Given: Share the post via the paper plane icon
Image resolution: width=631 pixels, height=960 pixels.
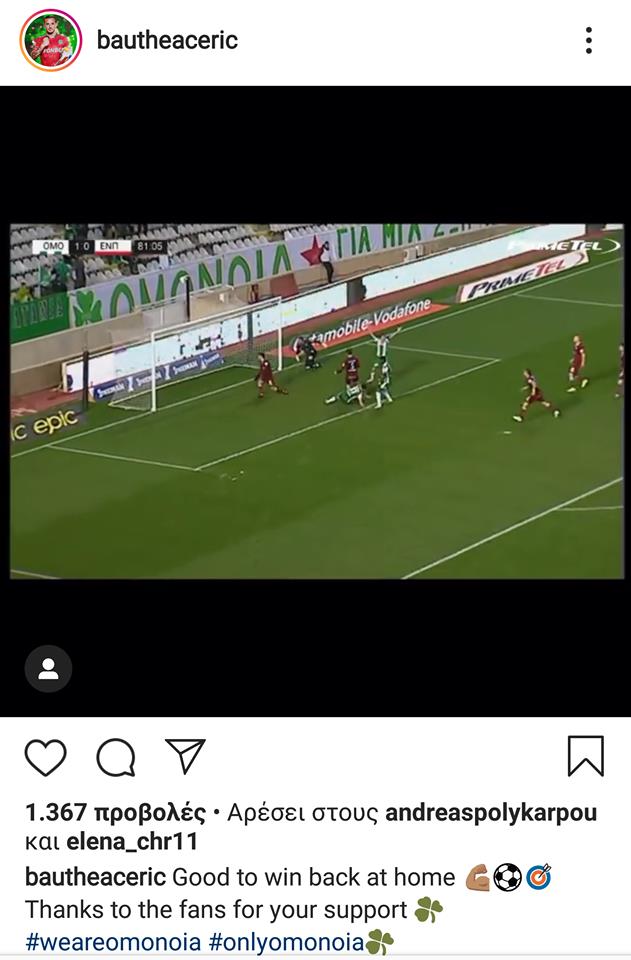Looking at the screenshot, I should (185, 757).
